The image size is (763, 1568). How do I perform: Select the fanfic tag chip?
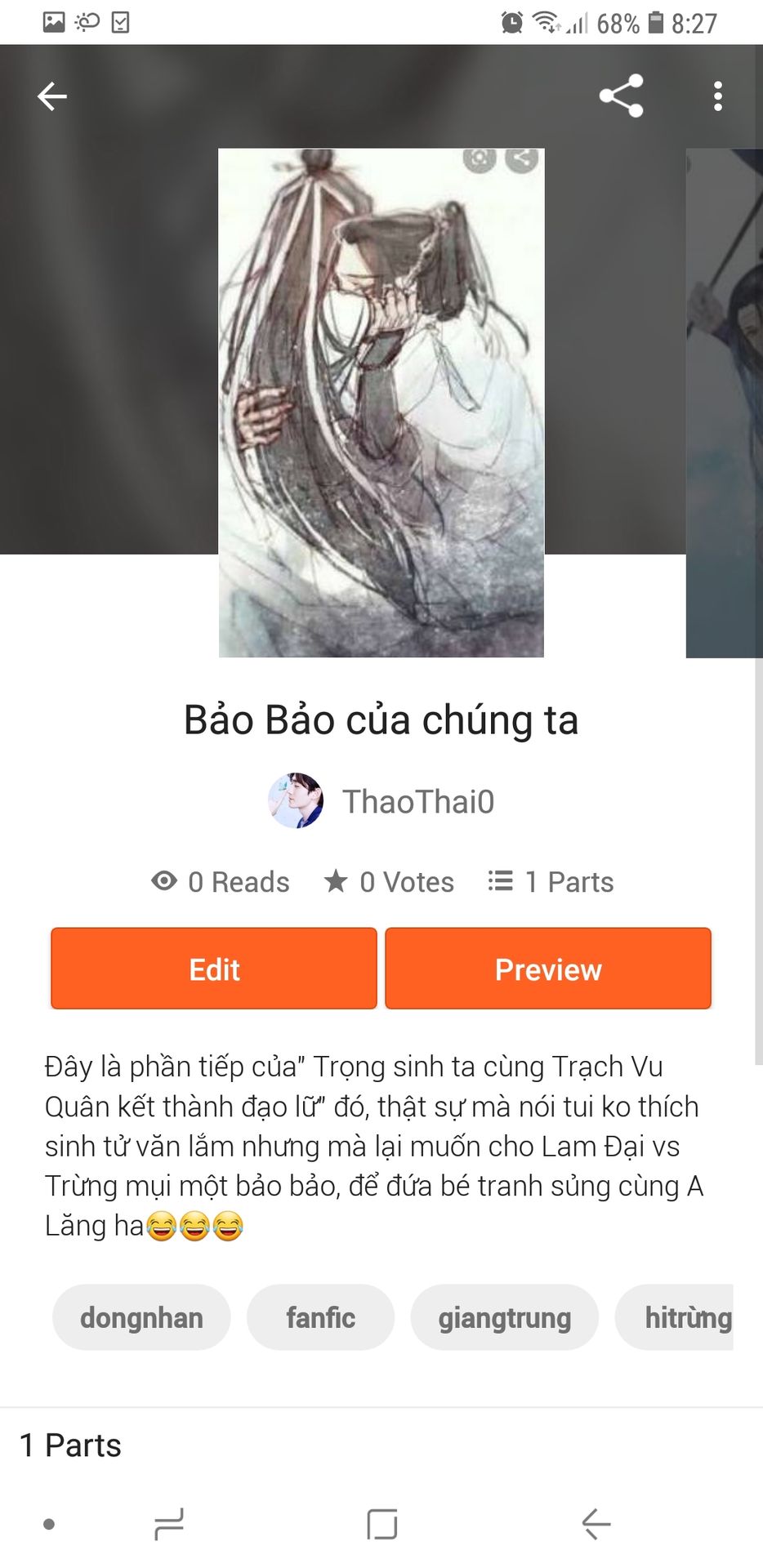coord(320,1317)
